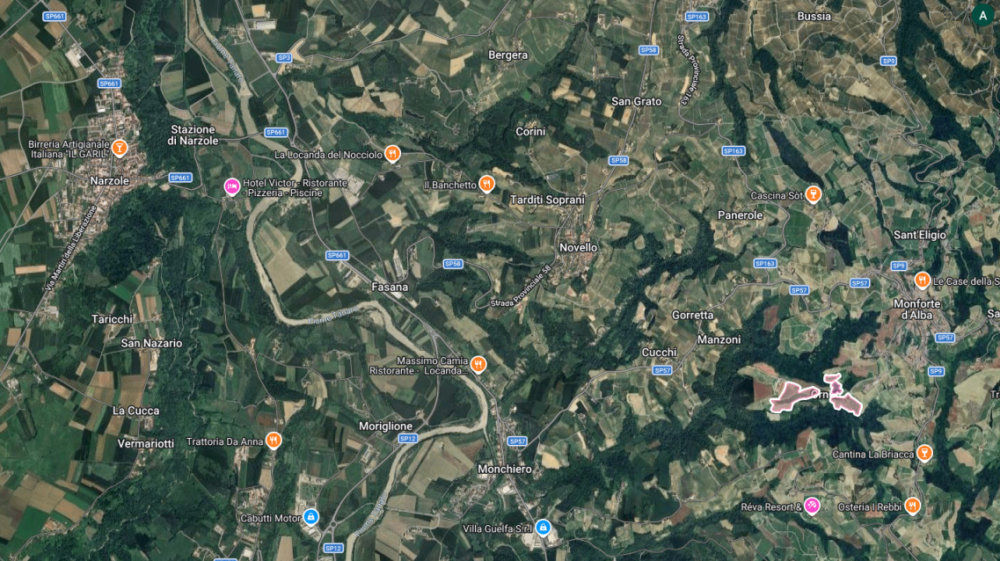Open Cabutti Motor shop pin
Viewport: 1000px width, 561px height.
pyautogui.click(x=311, y=517)
